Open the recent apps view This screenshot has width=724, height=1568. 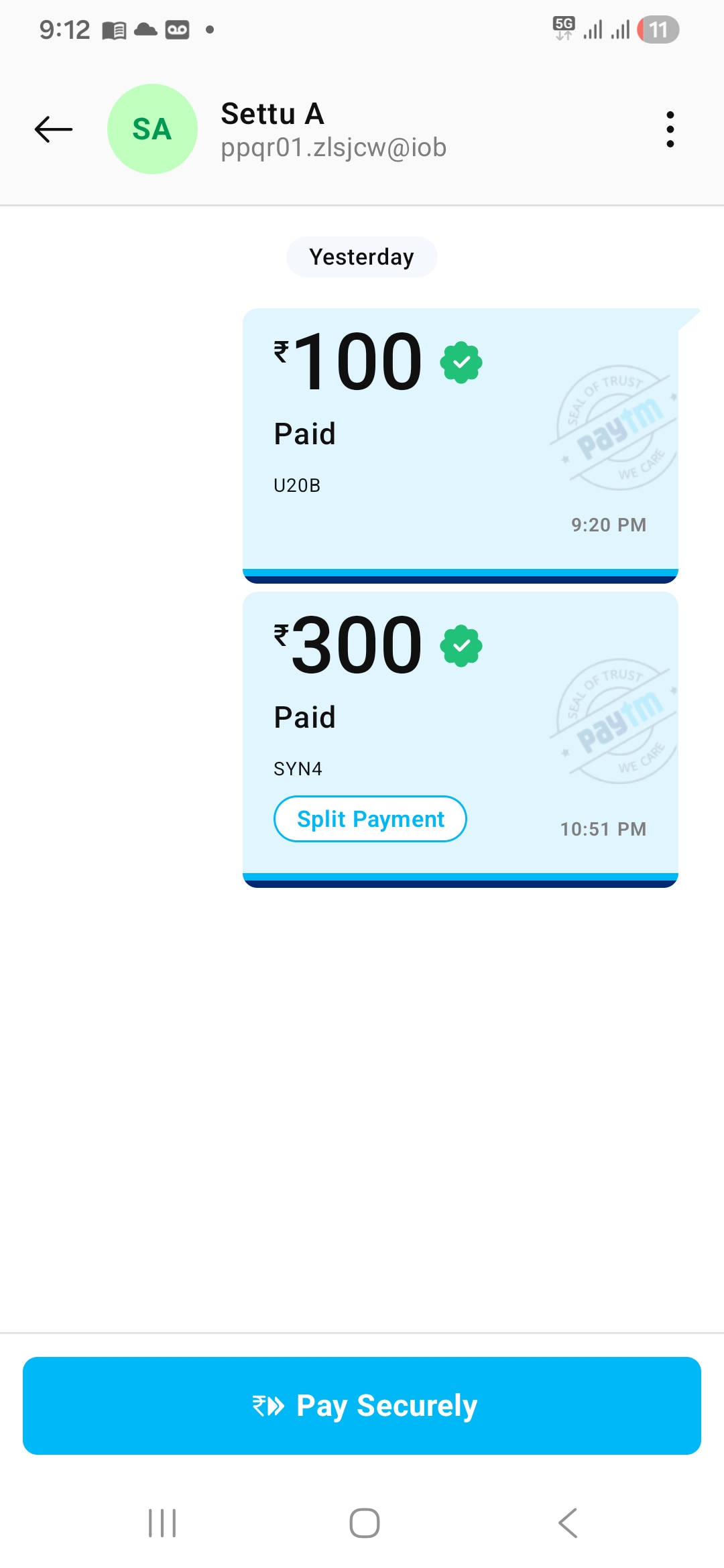pos(162,1523)
